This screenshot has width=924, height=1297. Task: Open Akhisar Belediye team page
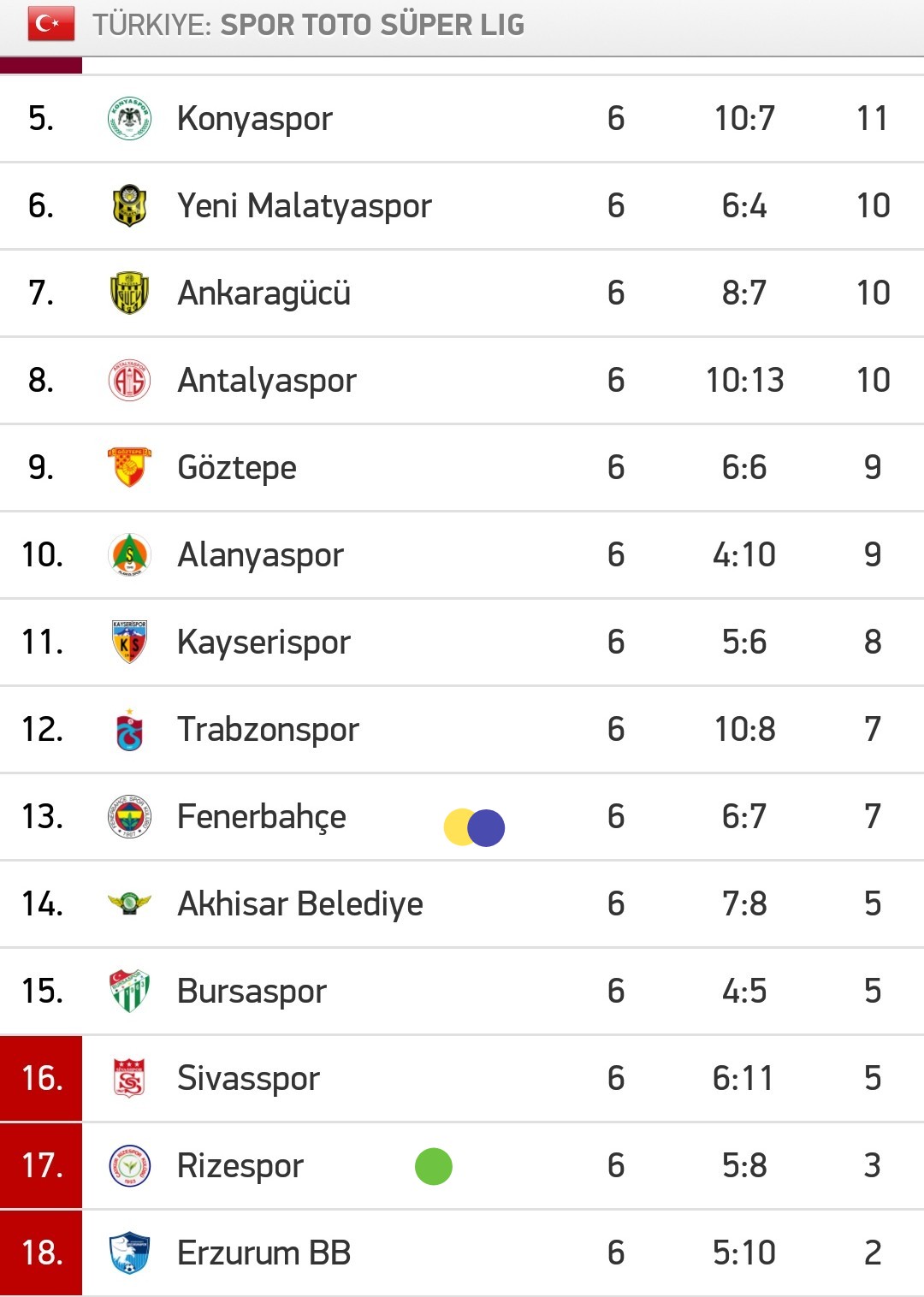coord(462,904)
